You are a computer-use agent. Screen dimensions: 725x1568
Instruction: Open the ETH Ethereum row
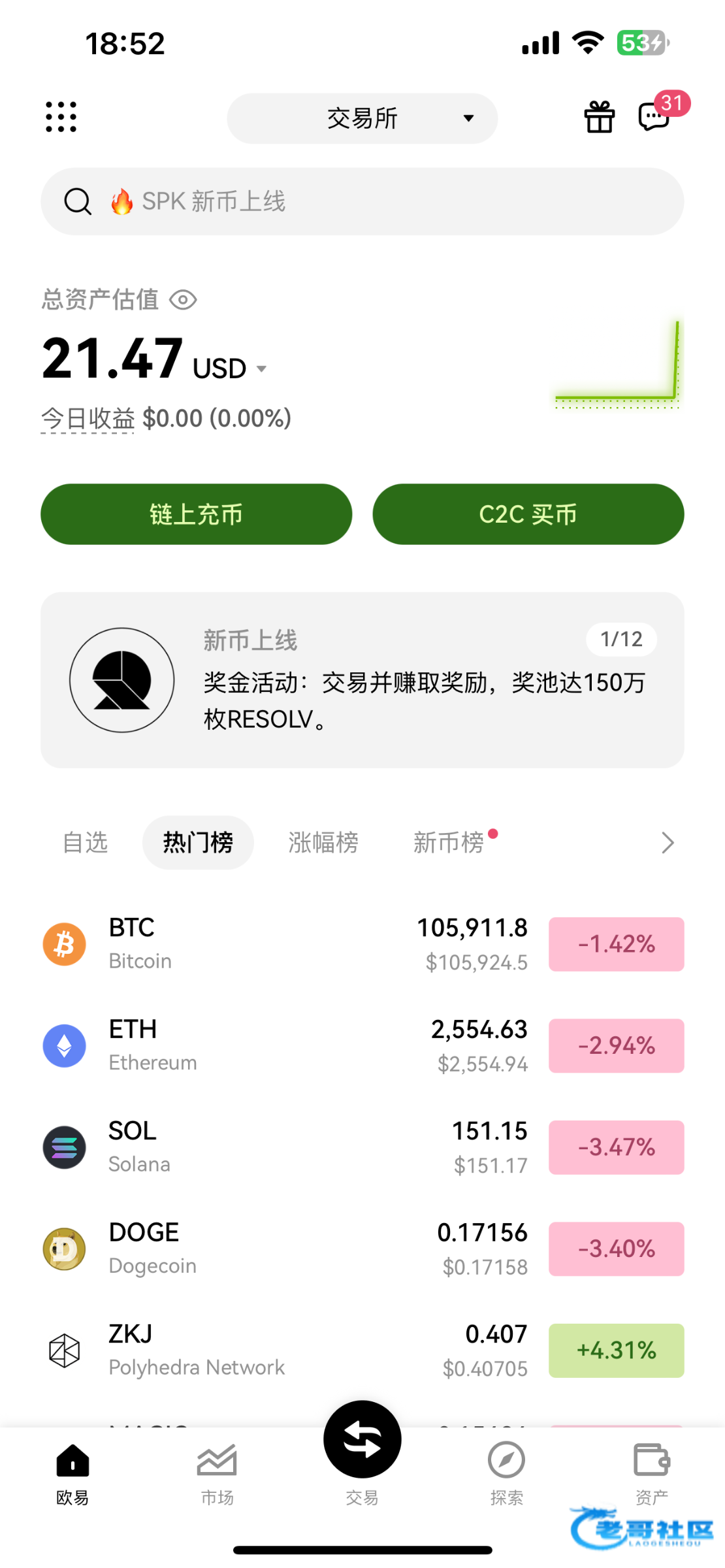pos(362,1045)
